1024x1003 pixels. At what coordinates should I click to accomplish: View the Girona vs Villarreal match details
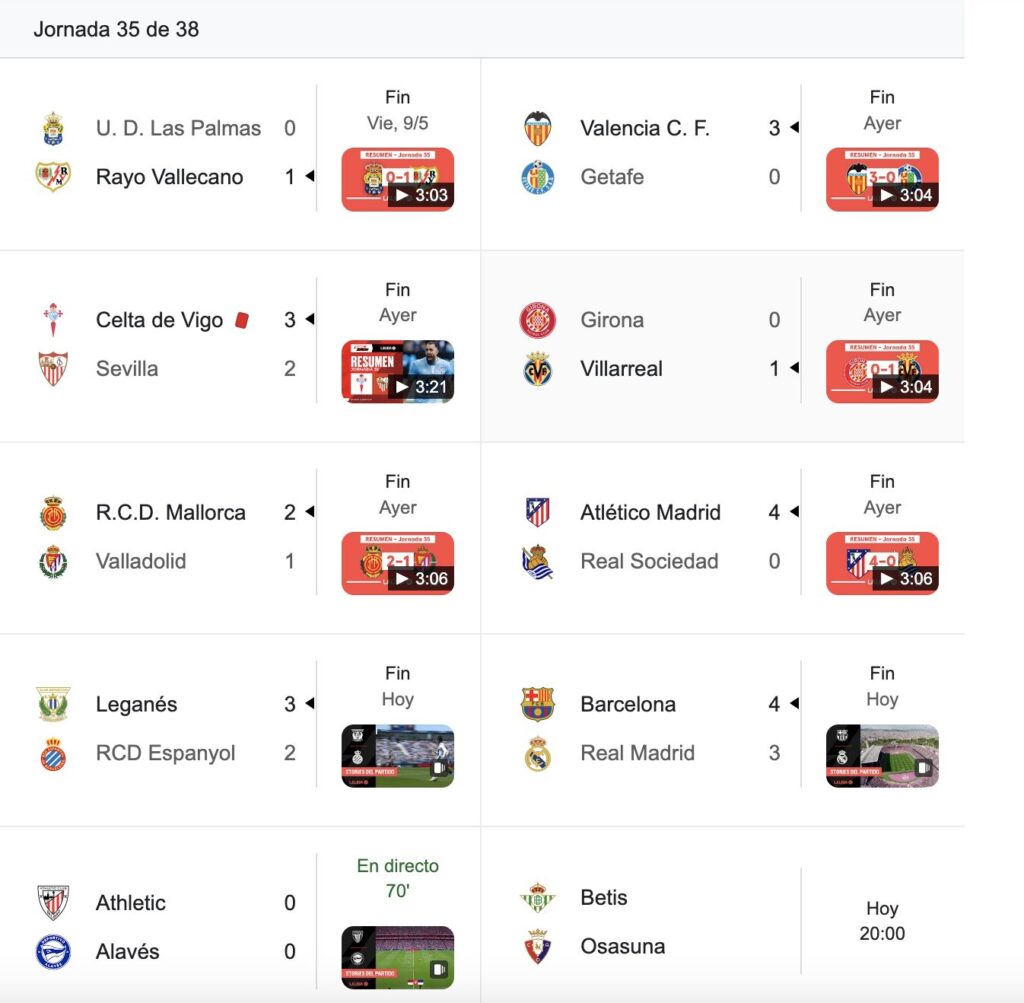click(640, 345)
